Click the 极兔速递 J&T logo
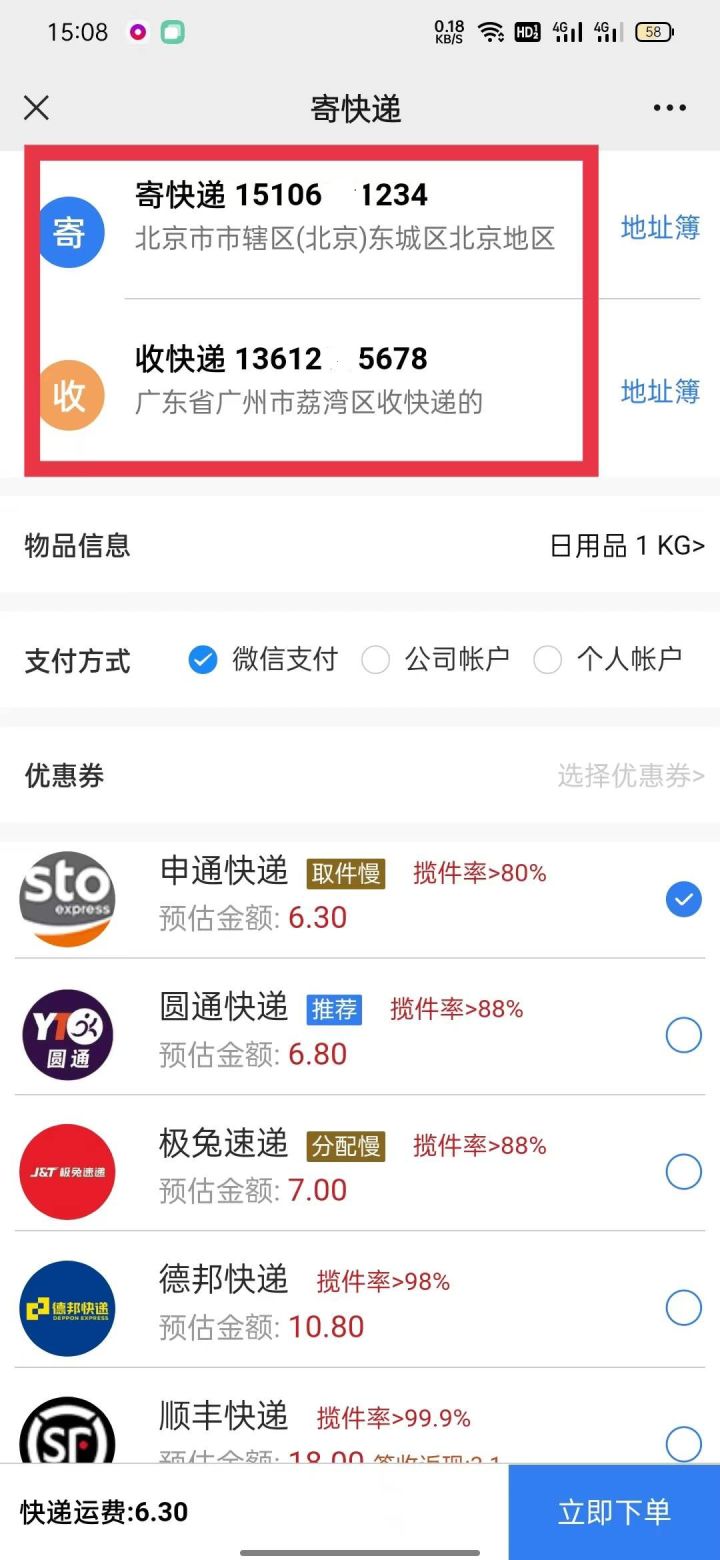This screenshot has width=720, height=1560. click(x=66, y=1171)
